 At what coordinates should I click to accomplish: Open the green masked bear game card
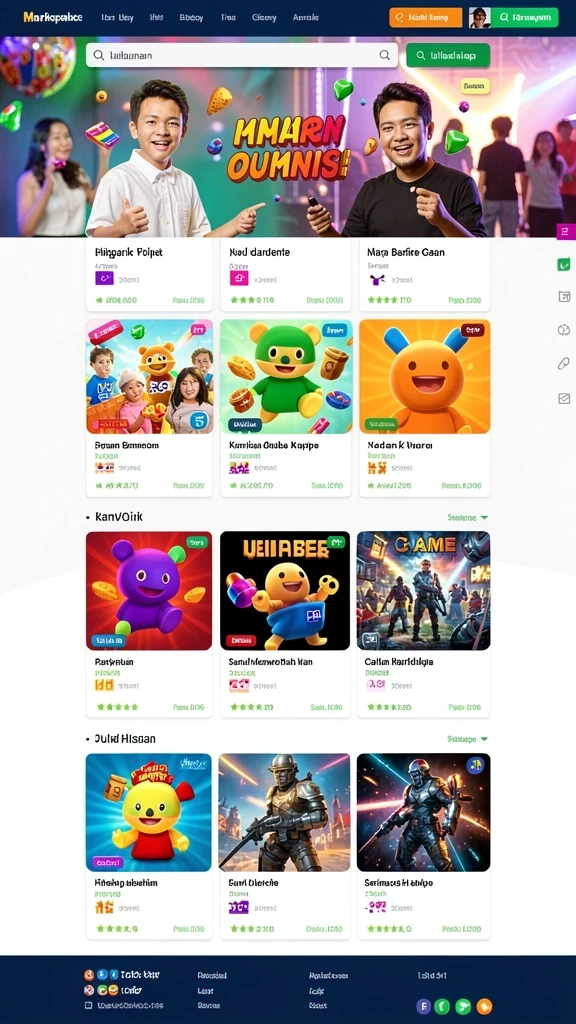(x=286, y=408)
